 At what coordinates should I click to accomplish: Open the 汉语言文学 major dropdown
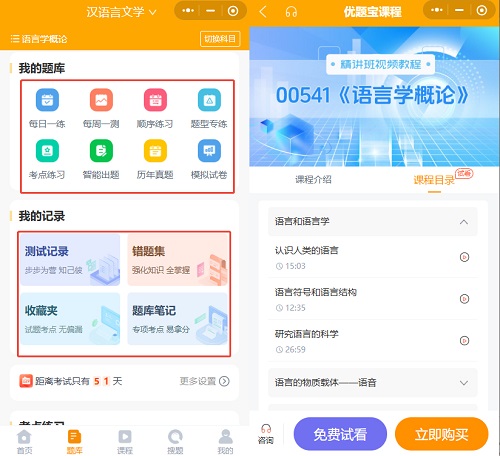tap(121, 12)
